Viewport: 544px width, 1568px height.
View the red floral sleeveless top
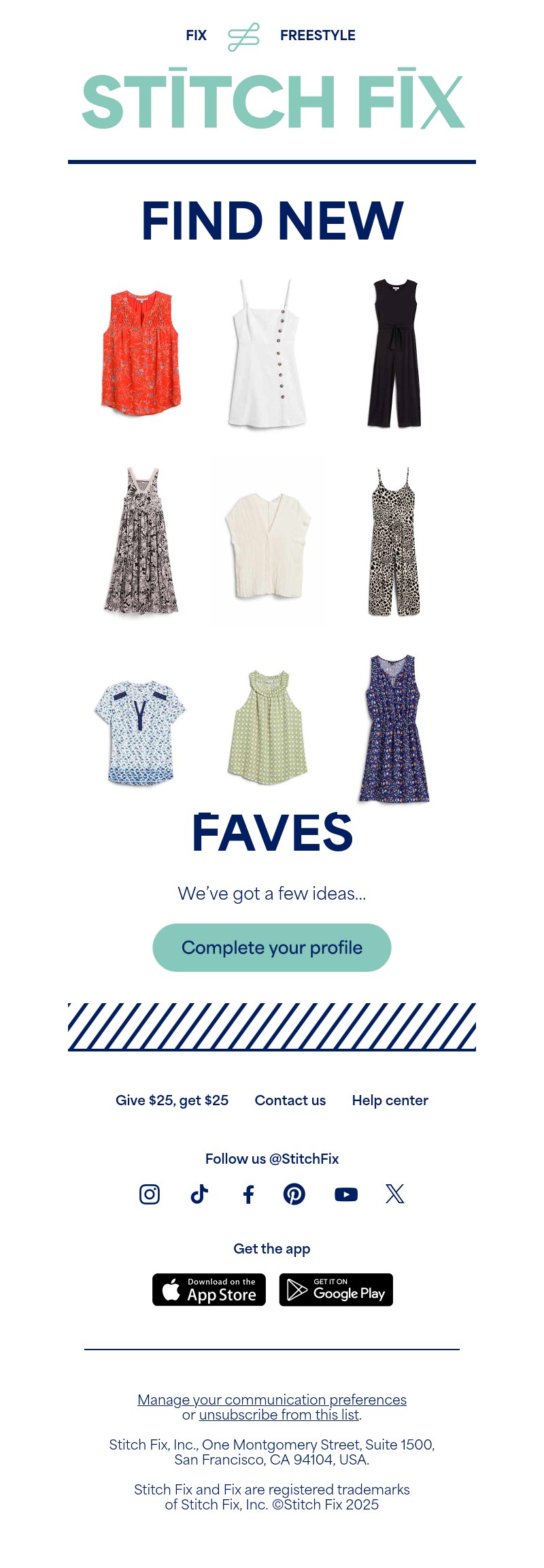pos(141,352)
